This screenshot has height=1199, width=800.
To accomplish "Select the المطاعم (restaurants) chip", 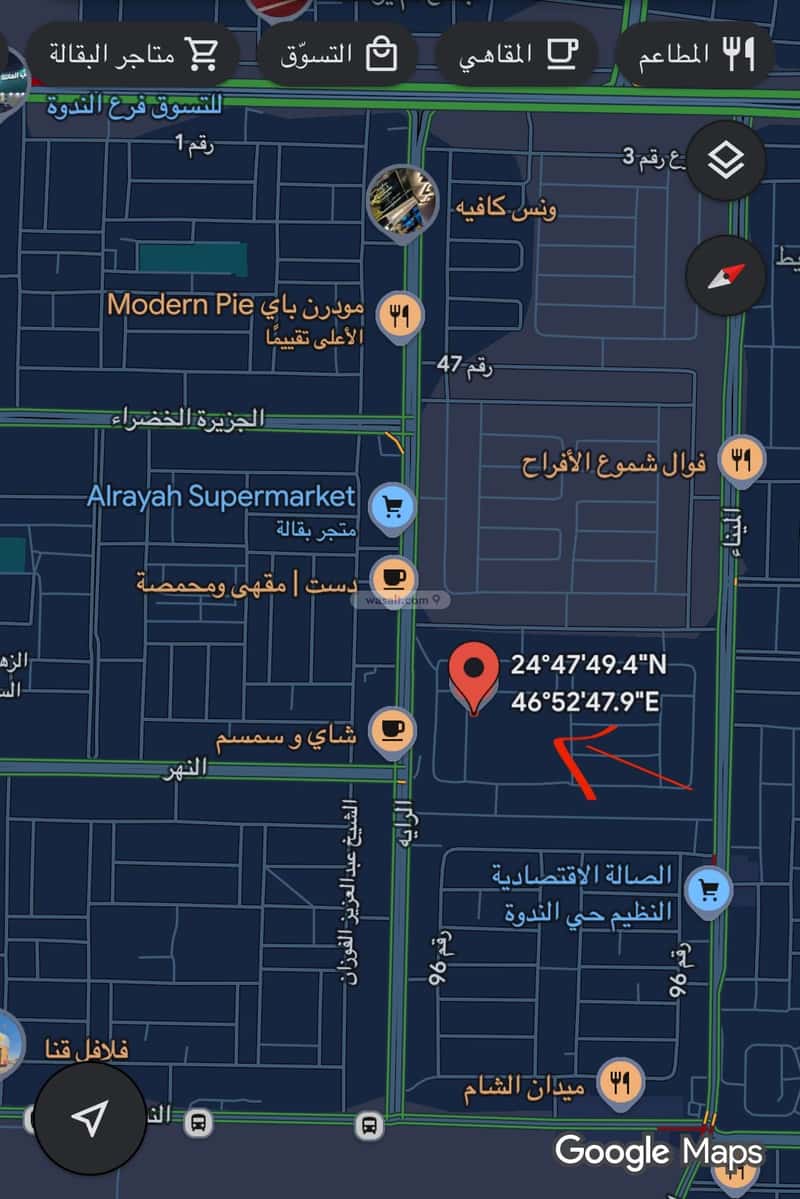I will pyautogui.click(x=695, y=56).
